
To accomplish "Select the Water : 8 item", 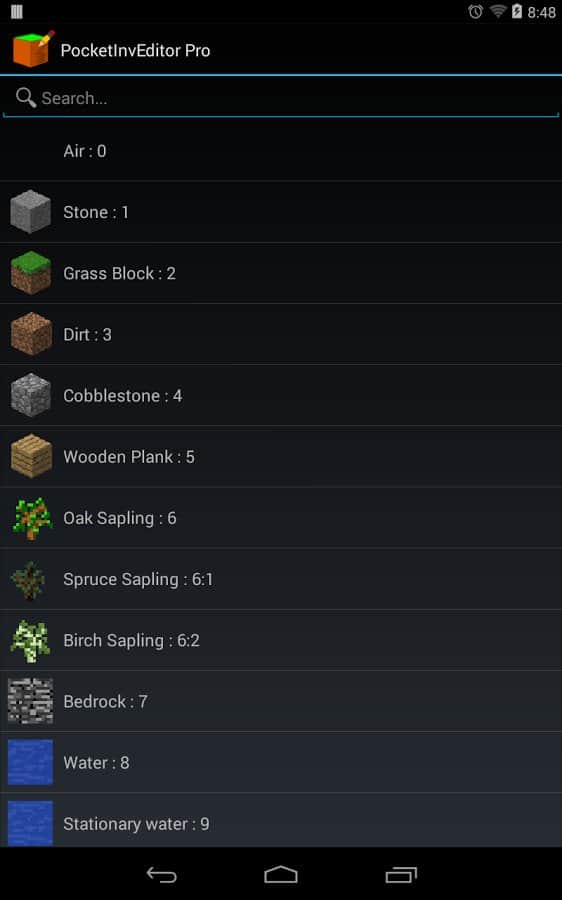I will pyautogui.click(x=281, y=762).
